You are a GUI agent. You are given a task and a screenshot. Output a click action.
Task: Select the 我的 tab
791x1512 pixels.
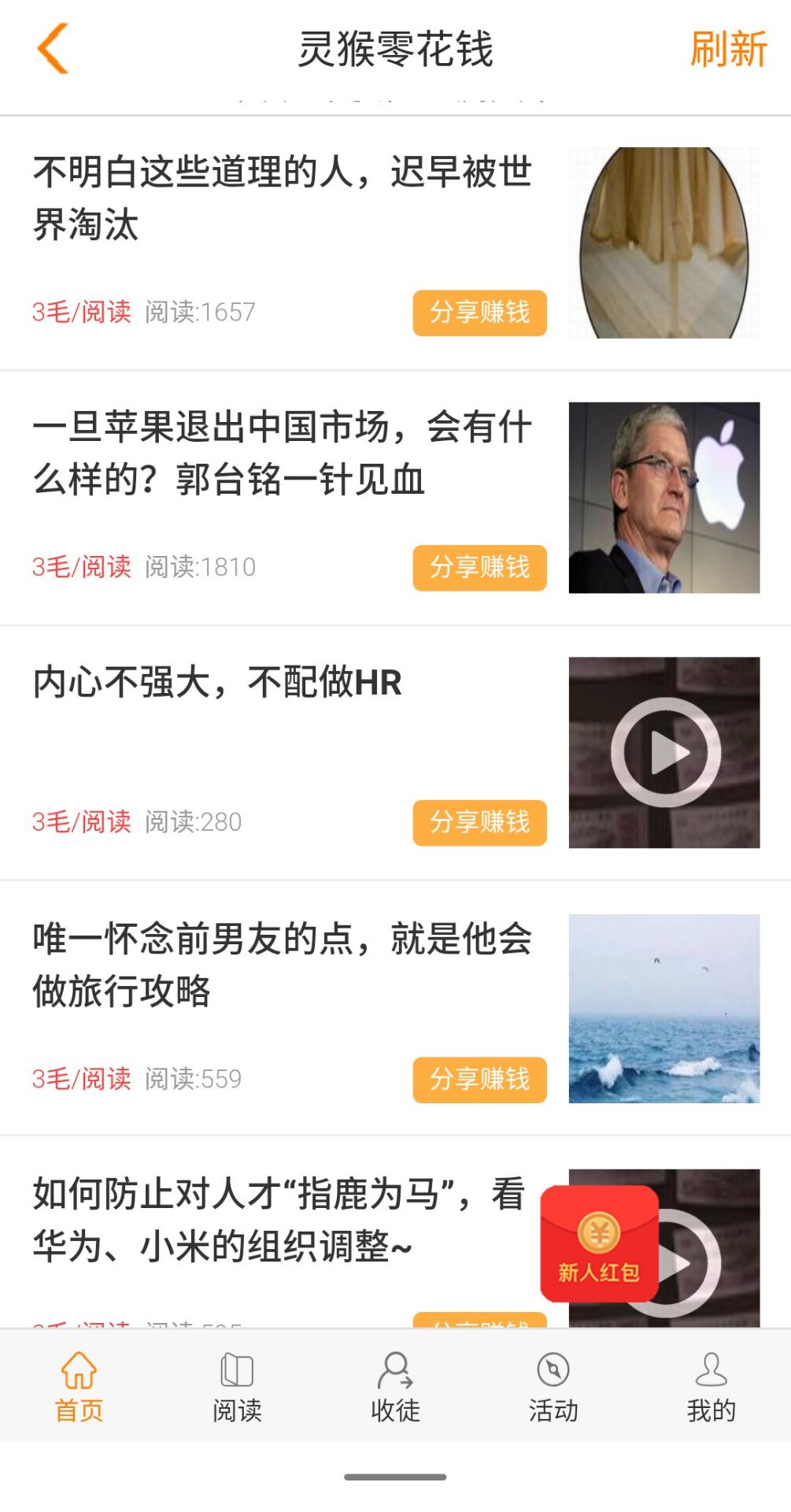[x=712, y=1386]
